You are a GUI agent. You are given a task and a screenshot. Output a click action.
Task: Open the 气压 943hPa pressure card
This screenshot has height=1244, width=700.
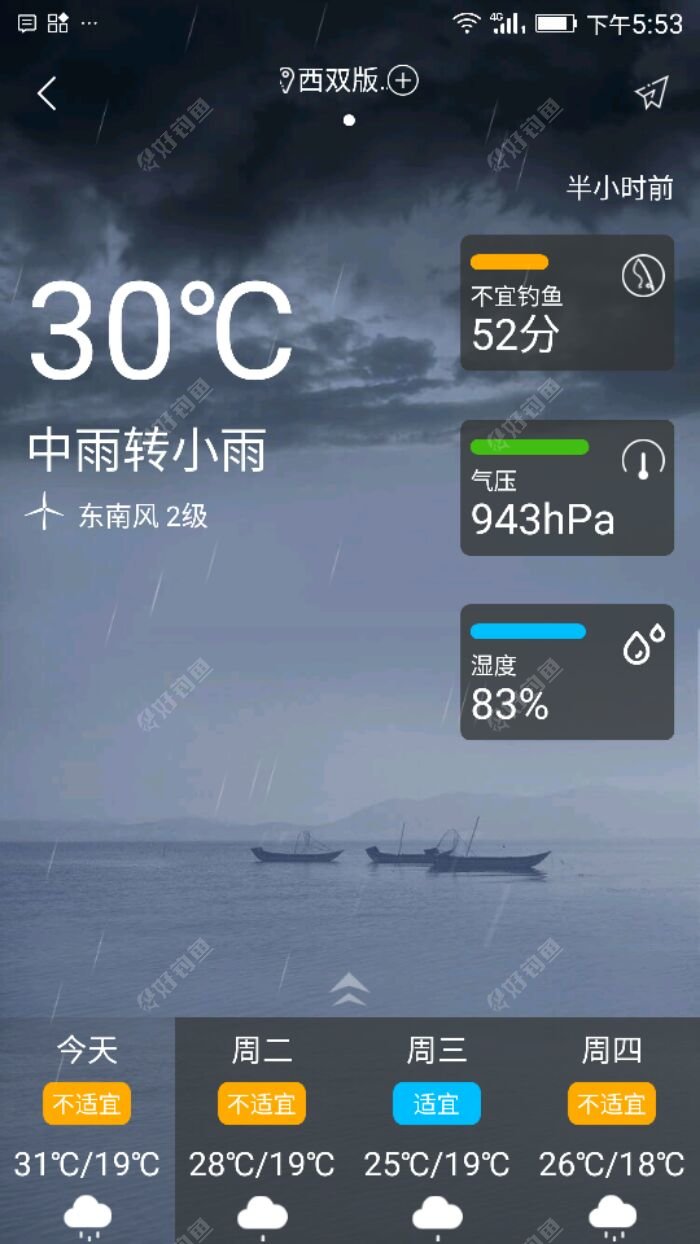coord(566,488)
